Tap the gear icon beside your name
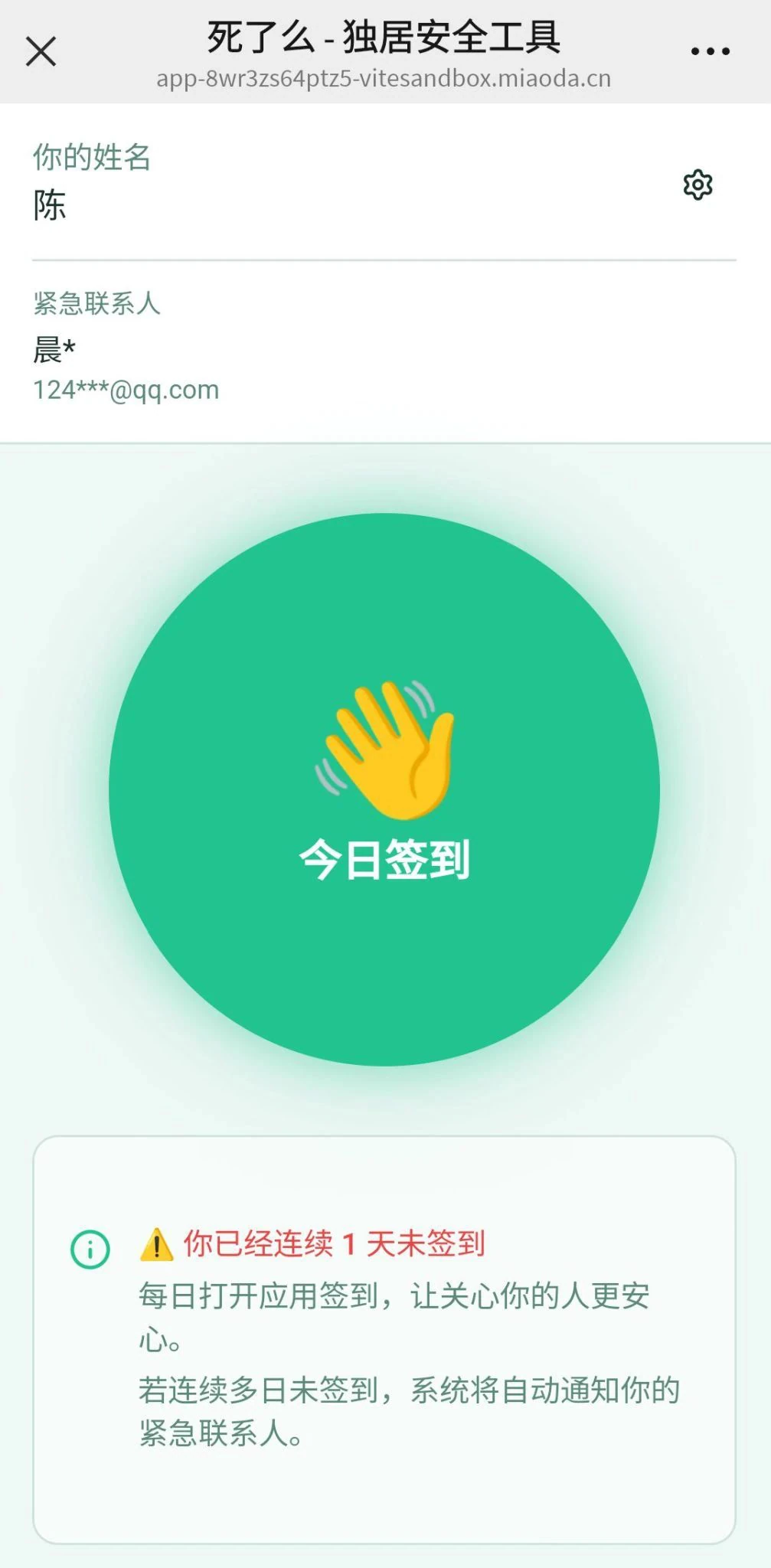 coord(699,186)
